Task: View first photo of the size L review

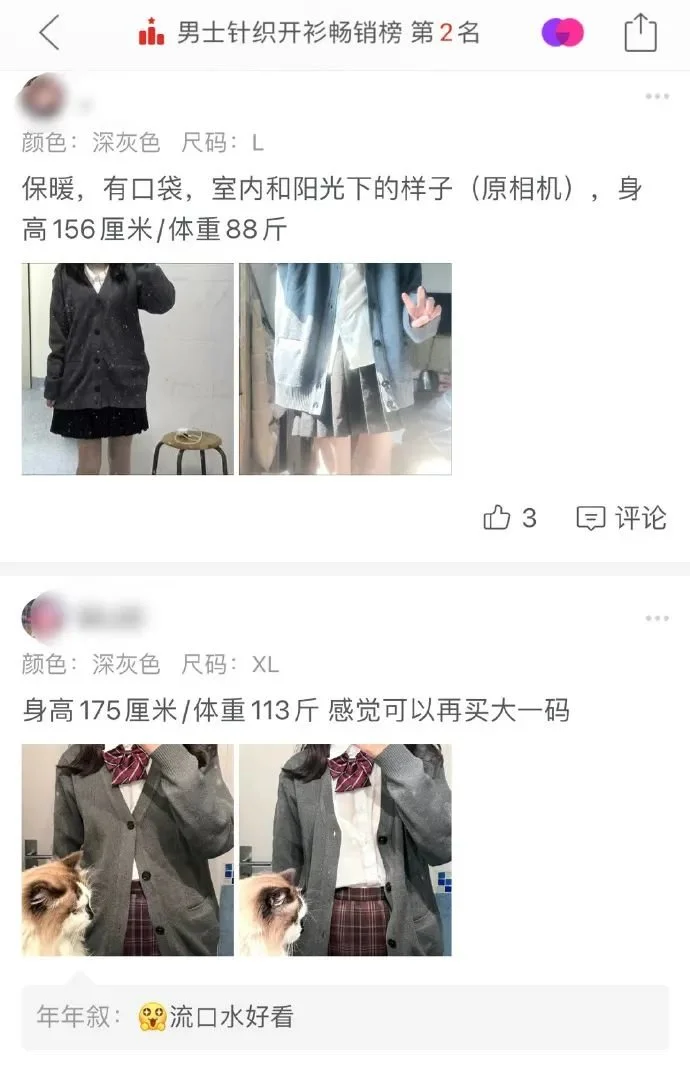Action: click(128, 369)
